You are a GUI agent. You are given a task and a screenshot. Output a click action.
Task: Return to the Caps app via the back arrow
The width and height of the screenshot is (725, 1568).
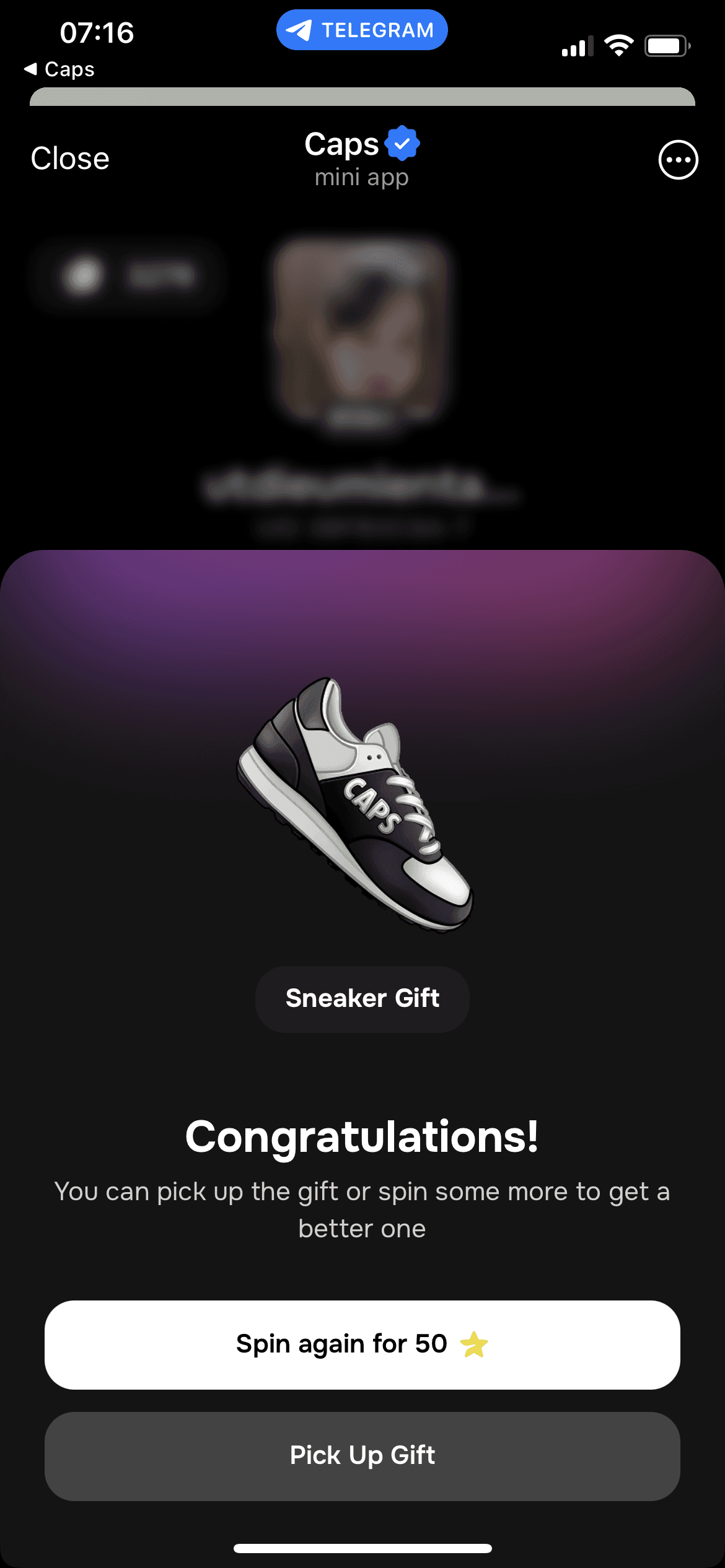59,69
